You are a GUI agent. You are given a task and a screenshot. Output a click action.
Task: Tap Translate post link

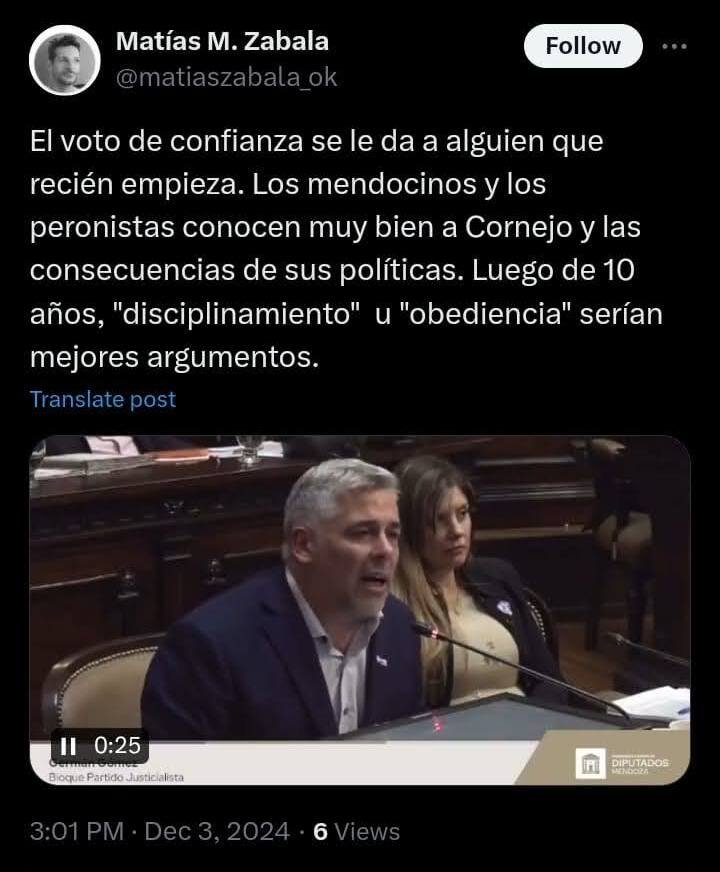pos(103,399)
